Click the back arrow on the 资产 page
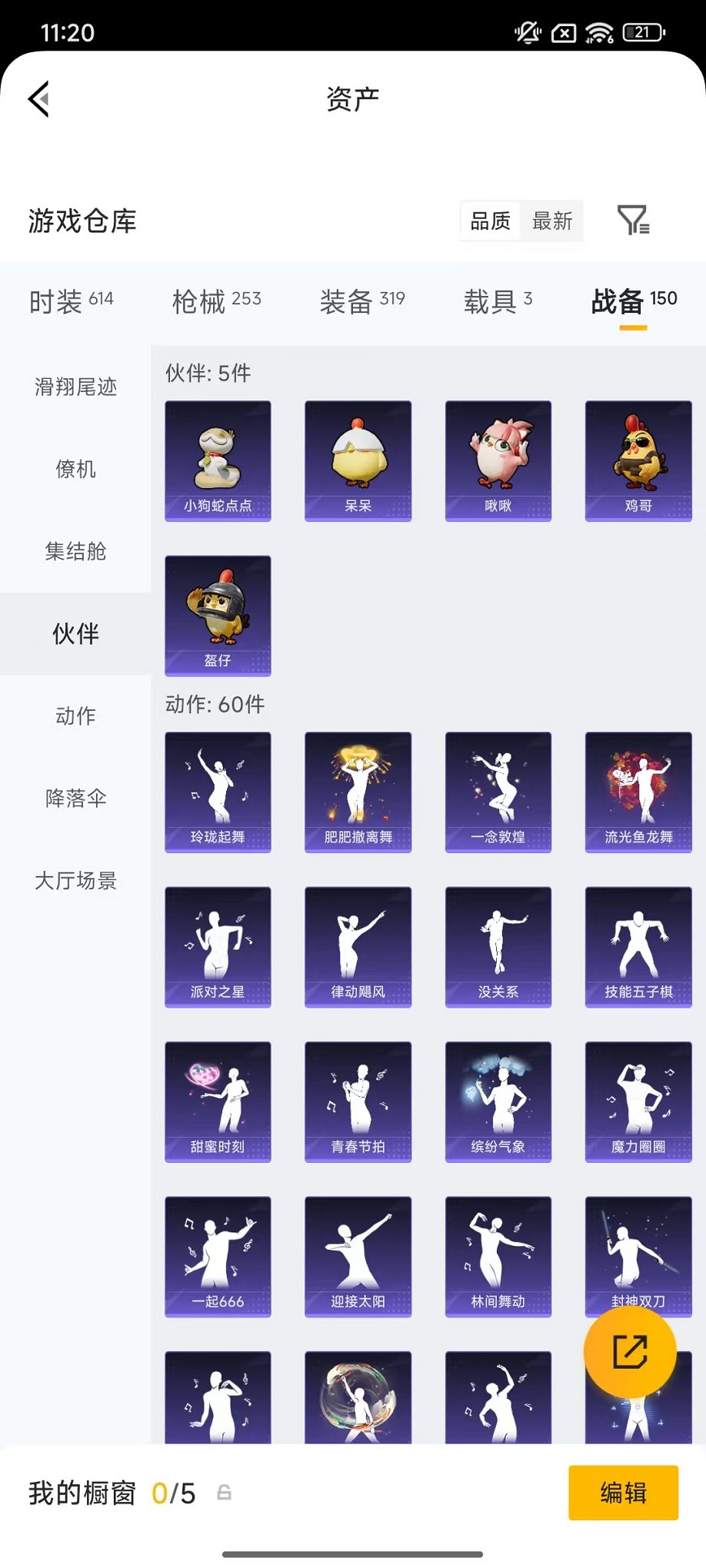This screenshot has width=706, height=1568. coord(38,100)
